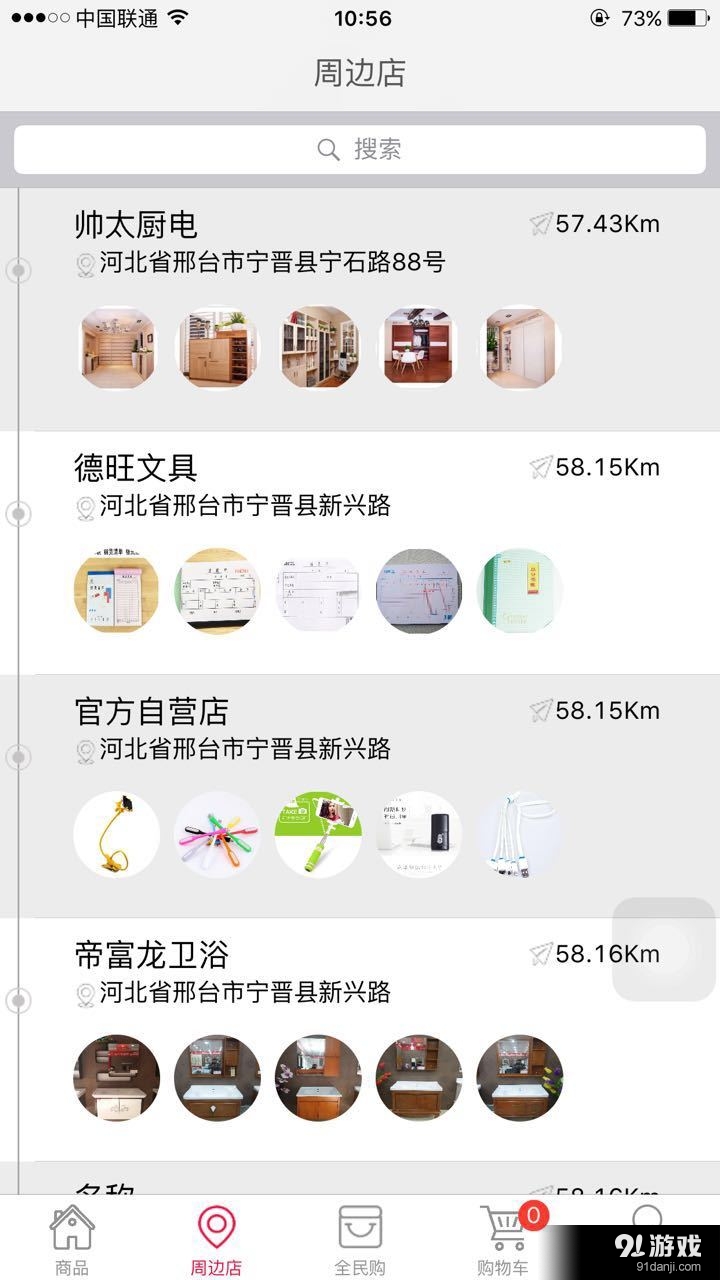Tap the first stationery thumbnail under 德旺文具

(x=116, y=590)
